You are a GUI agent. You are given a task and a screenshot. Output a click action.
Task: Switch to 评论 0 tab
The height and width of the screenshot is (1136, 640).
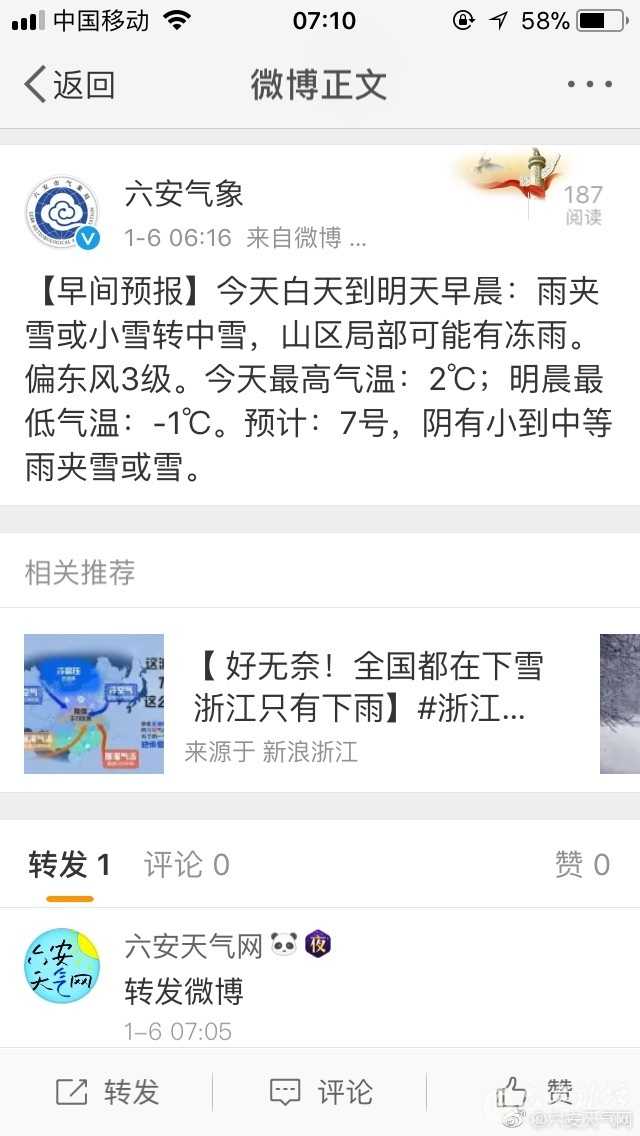(187, 865)
